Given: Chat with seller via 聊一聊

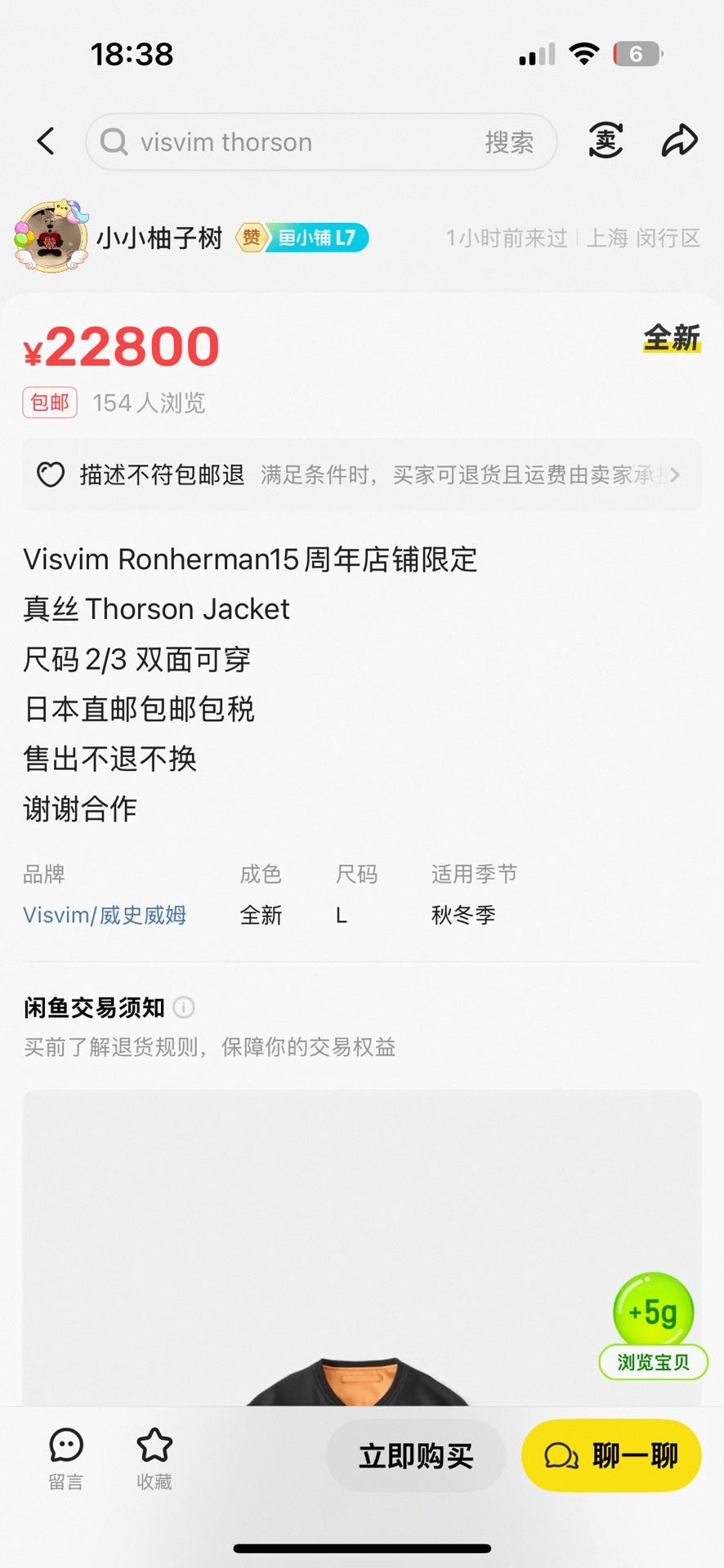Looking at the screenshot, I should (610, 1455).
